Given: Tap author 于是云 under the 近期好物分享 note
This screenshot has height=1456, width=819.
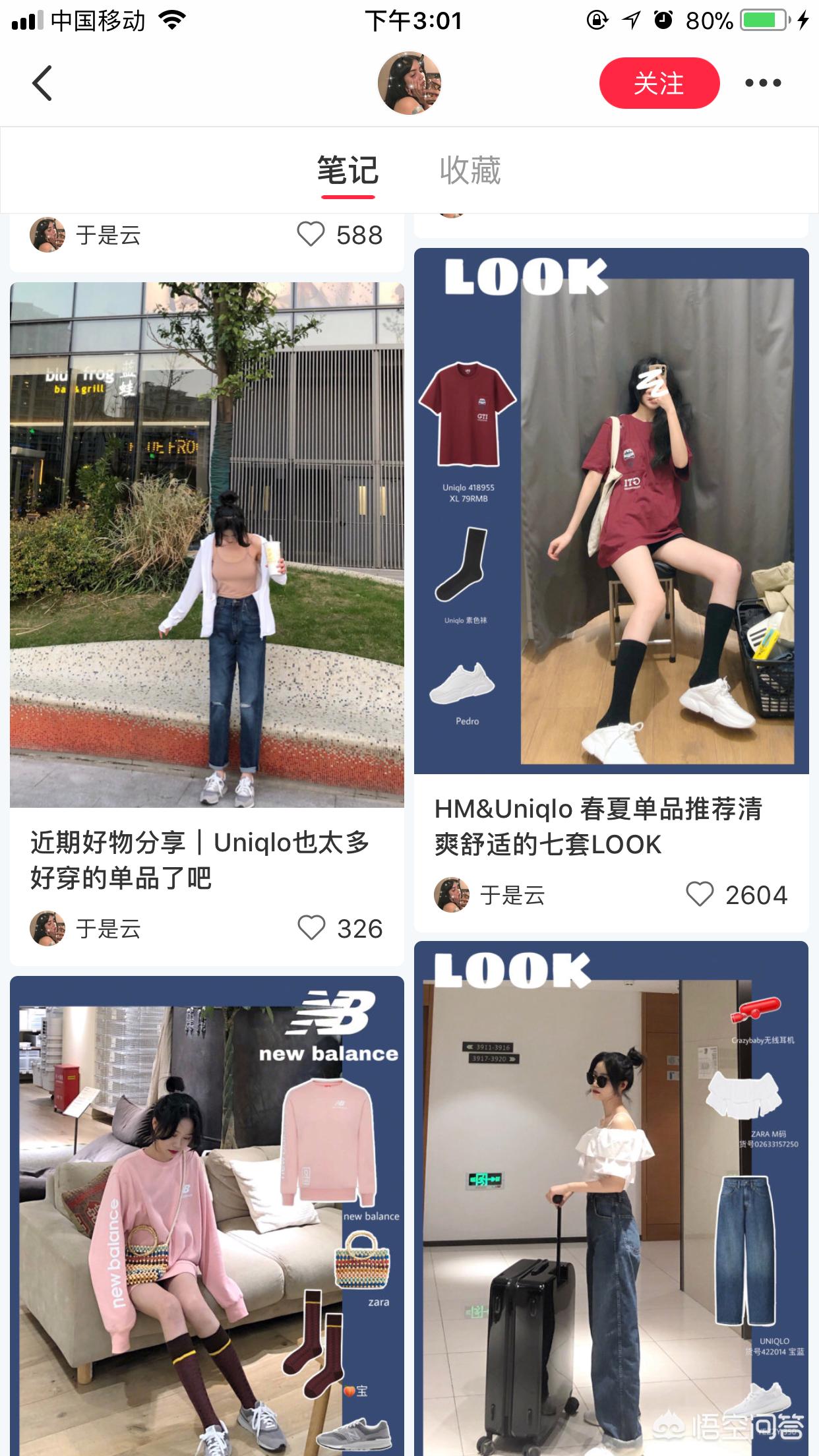Looking at the screenshot, I should point(86,928).
